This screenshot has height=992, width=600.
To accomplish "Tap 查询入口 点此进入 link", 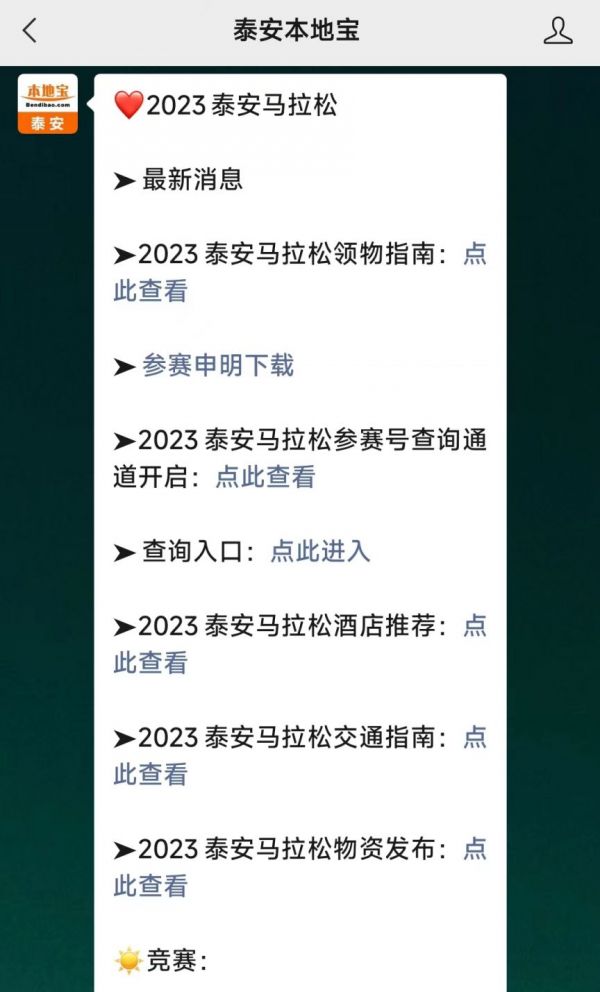I will click(320, 551).
